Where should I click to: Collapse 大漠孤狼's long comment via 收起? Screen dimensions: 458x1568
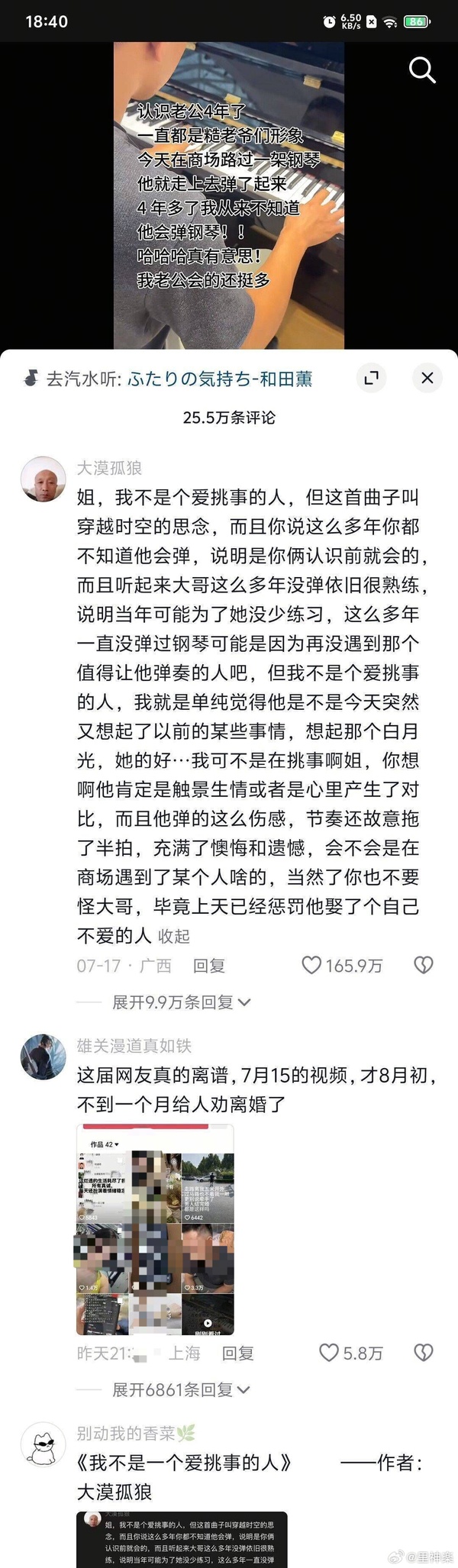(x=174, y=936)
